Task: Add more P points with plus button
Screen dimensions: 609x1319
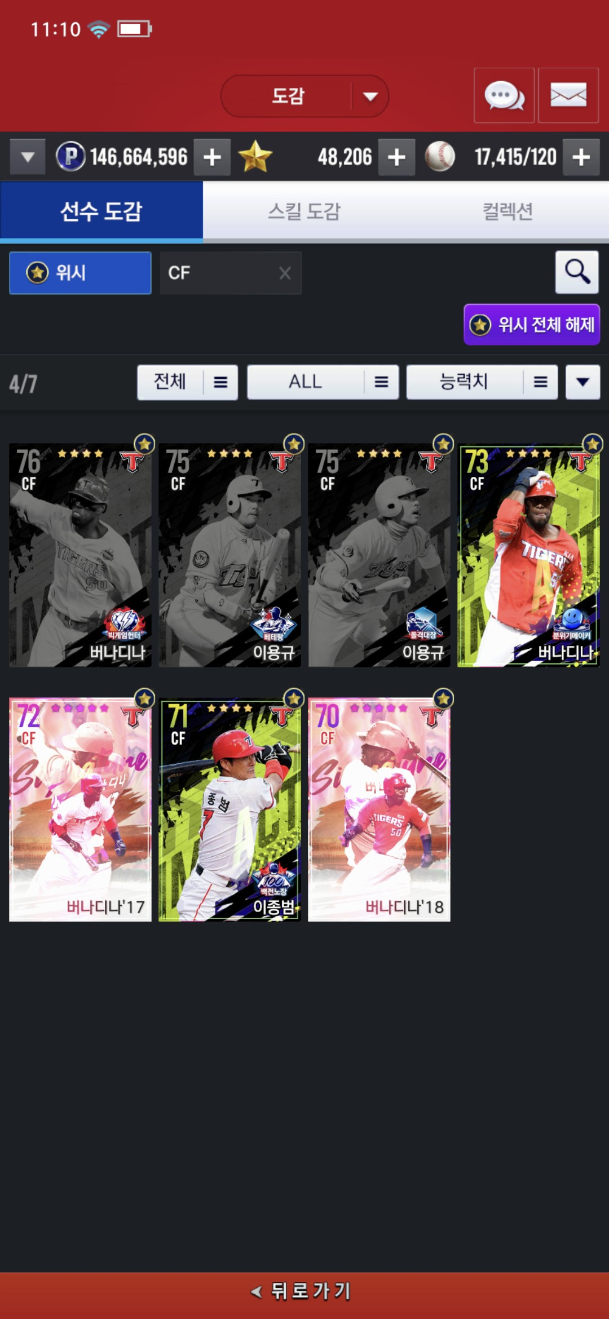Action: pyautogui.click(x=211, y=157)
